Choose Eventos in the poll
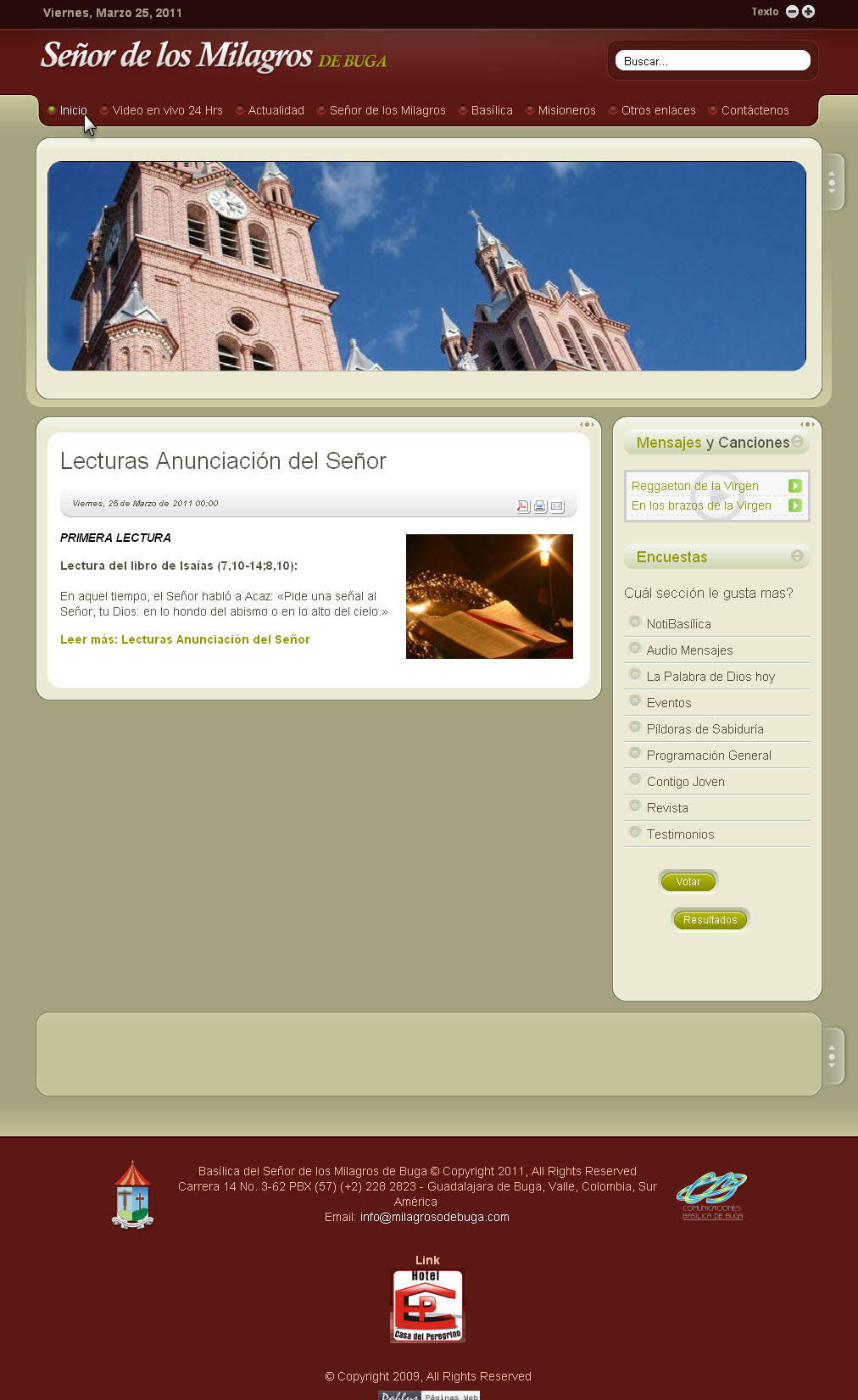 (635, 701)
